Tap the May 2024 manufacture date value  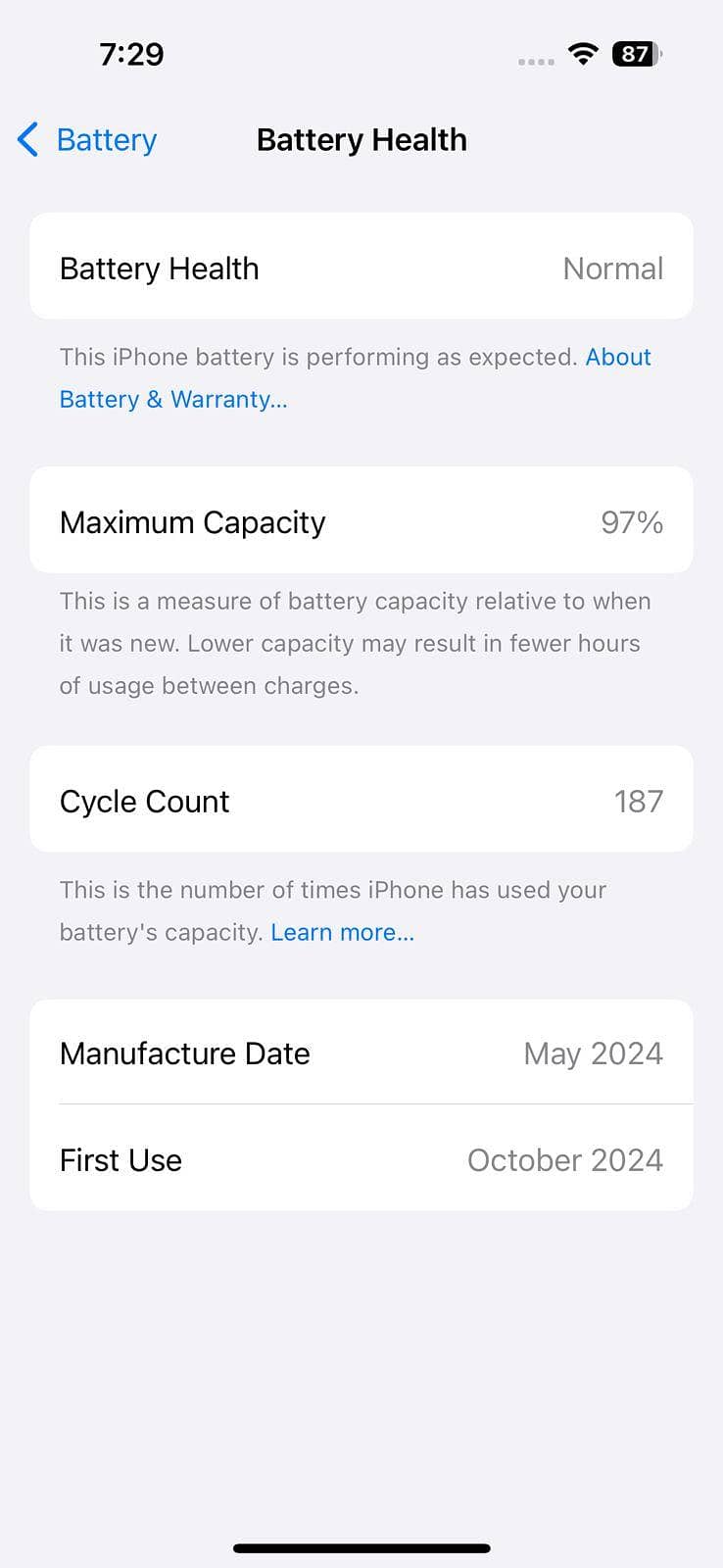tap(592, 1053)
